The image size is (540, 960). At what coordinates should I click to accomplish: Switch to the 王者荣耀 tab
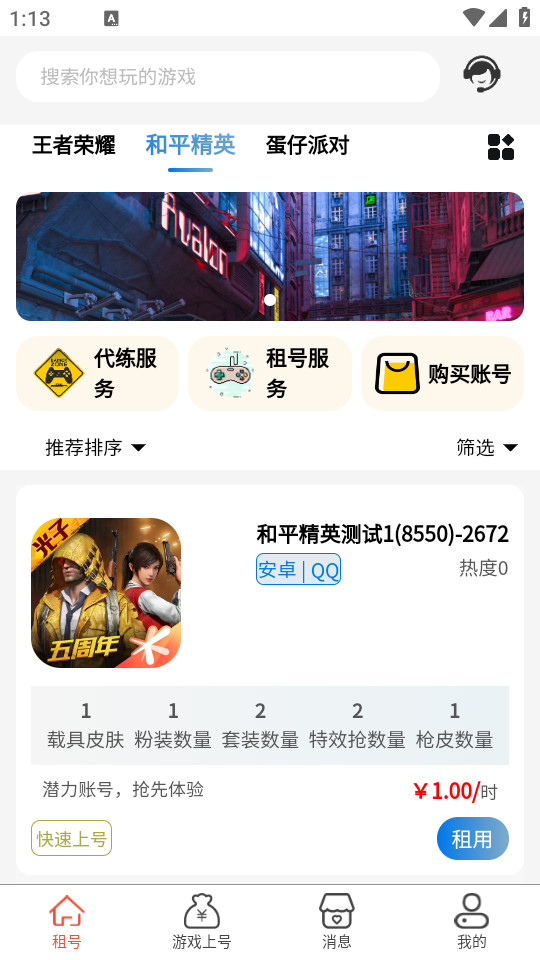pyautogui.click(x=73, y=146)
